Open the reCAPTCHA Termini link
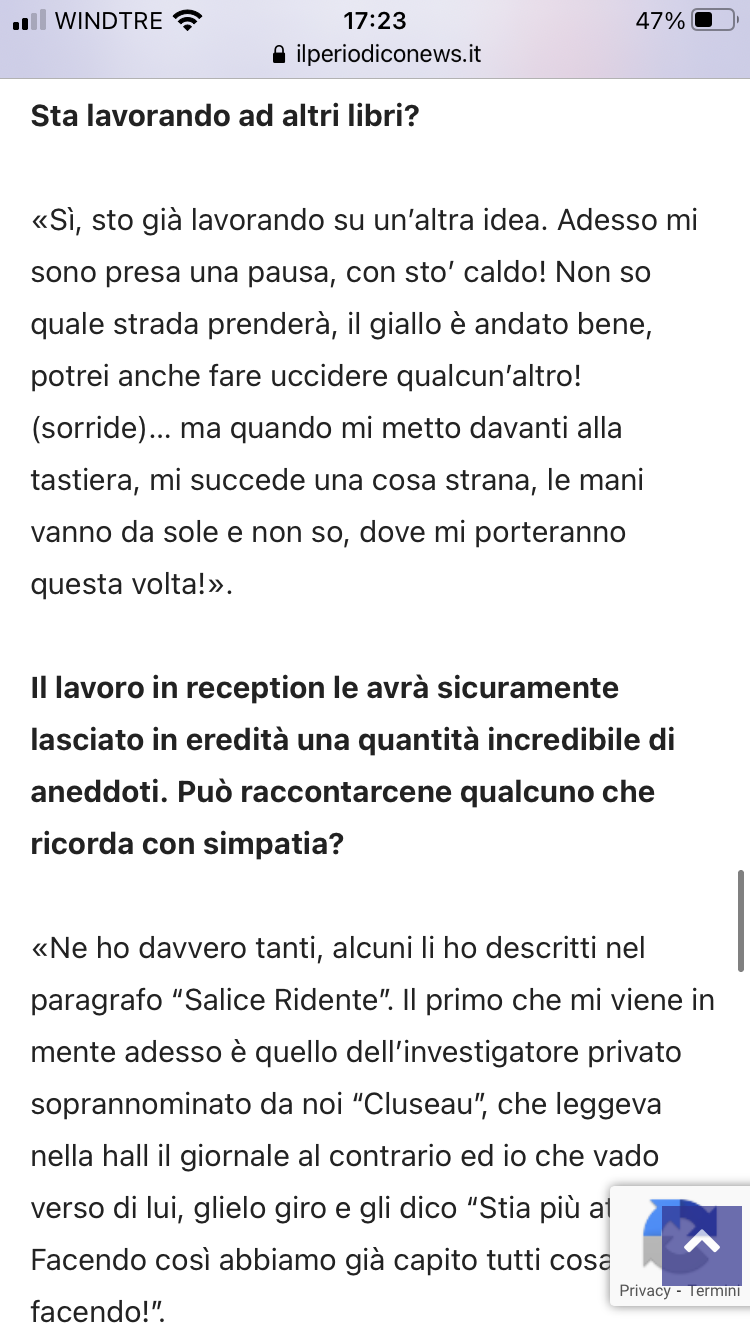Screen dimensions: 750x1334 [714, 1291]
